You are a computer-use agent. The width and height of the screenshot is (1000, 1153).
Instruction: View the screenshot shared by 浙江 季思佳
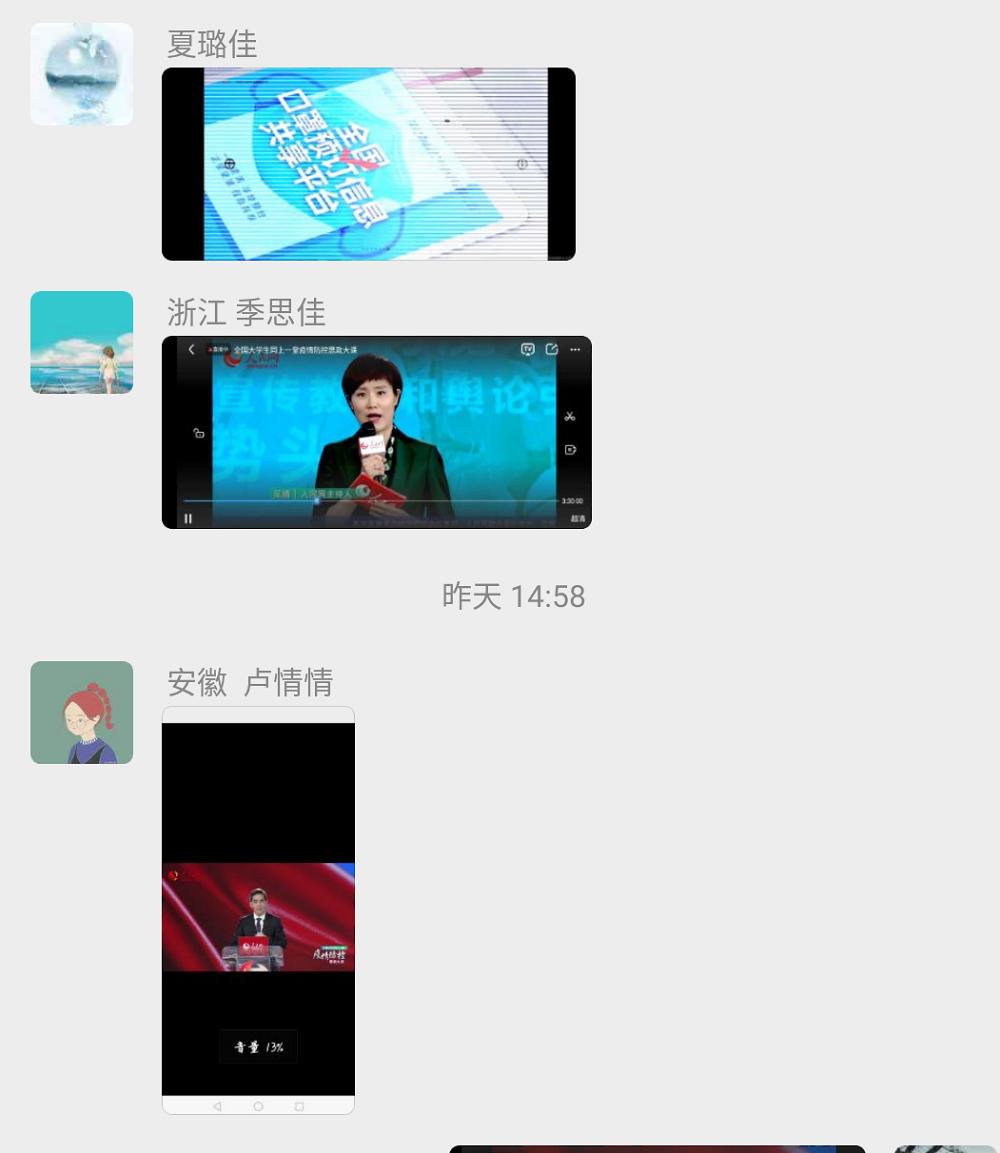[376, 432]
